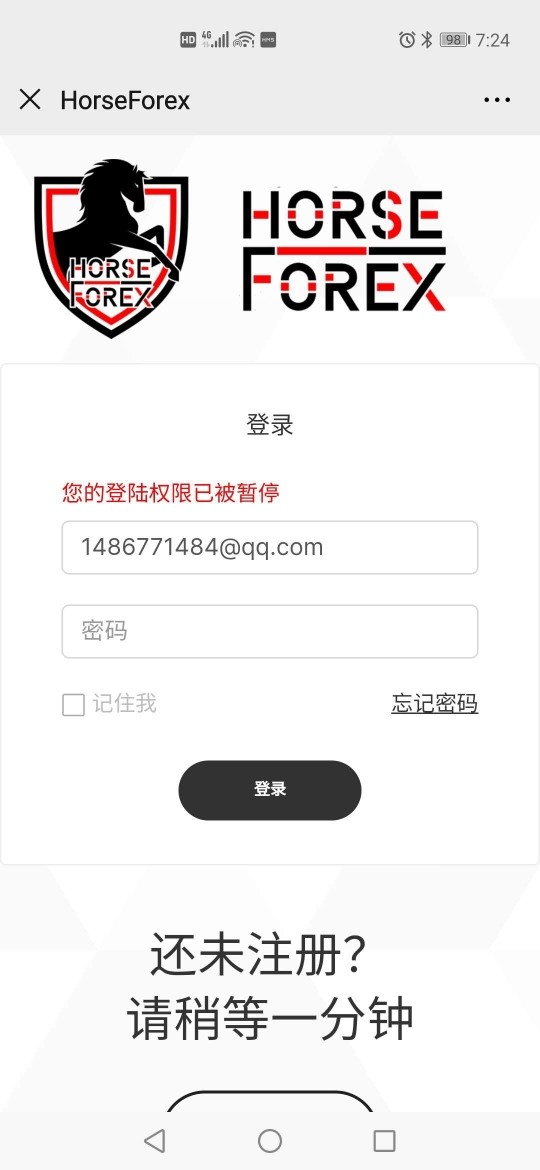This screenshot has height=1170, width=540.
Task: Close the HorseForex web page
Action: point(30,99)
